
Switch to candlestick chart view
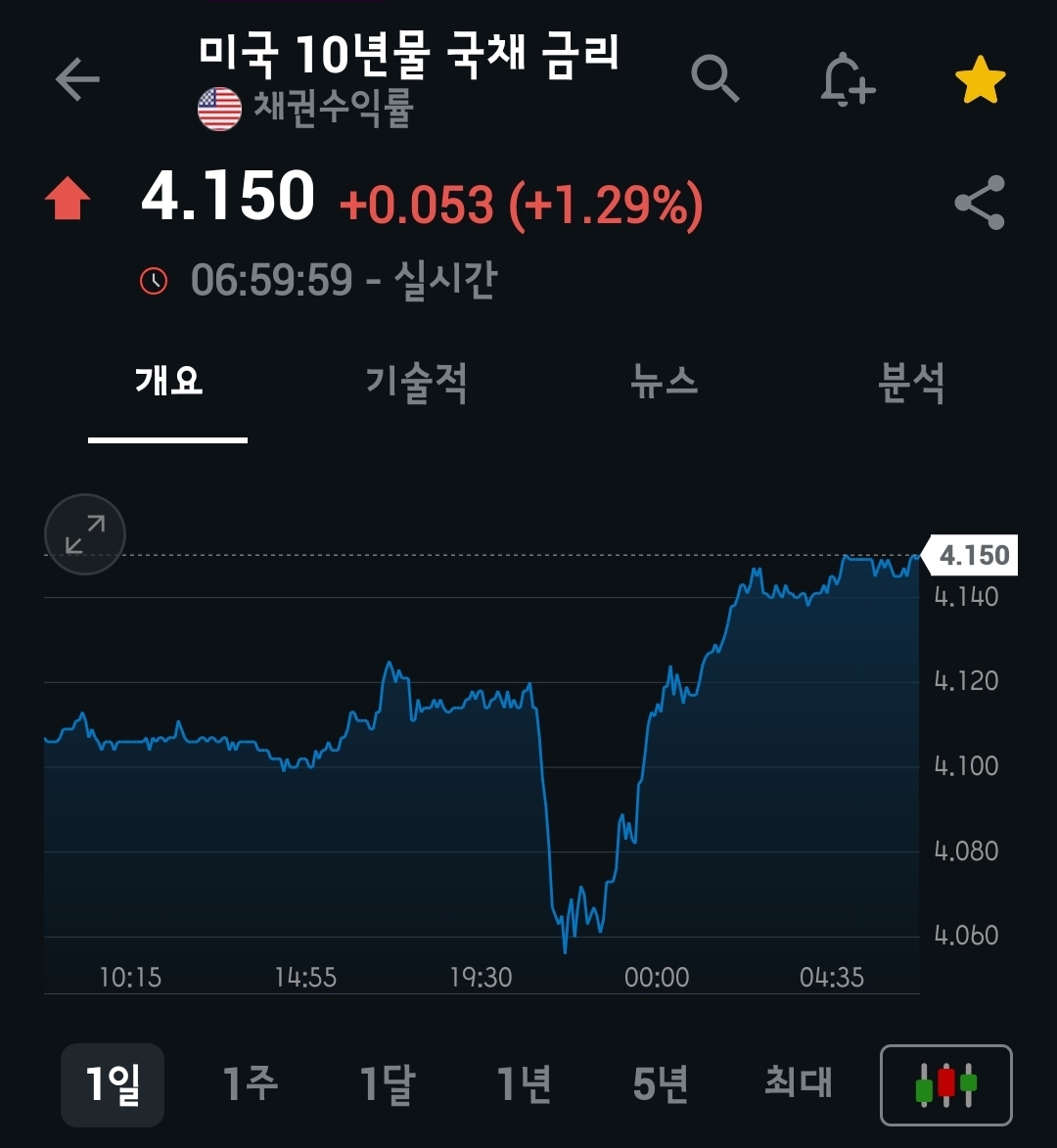pos(946,1084)
